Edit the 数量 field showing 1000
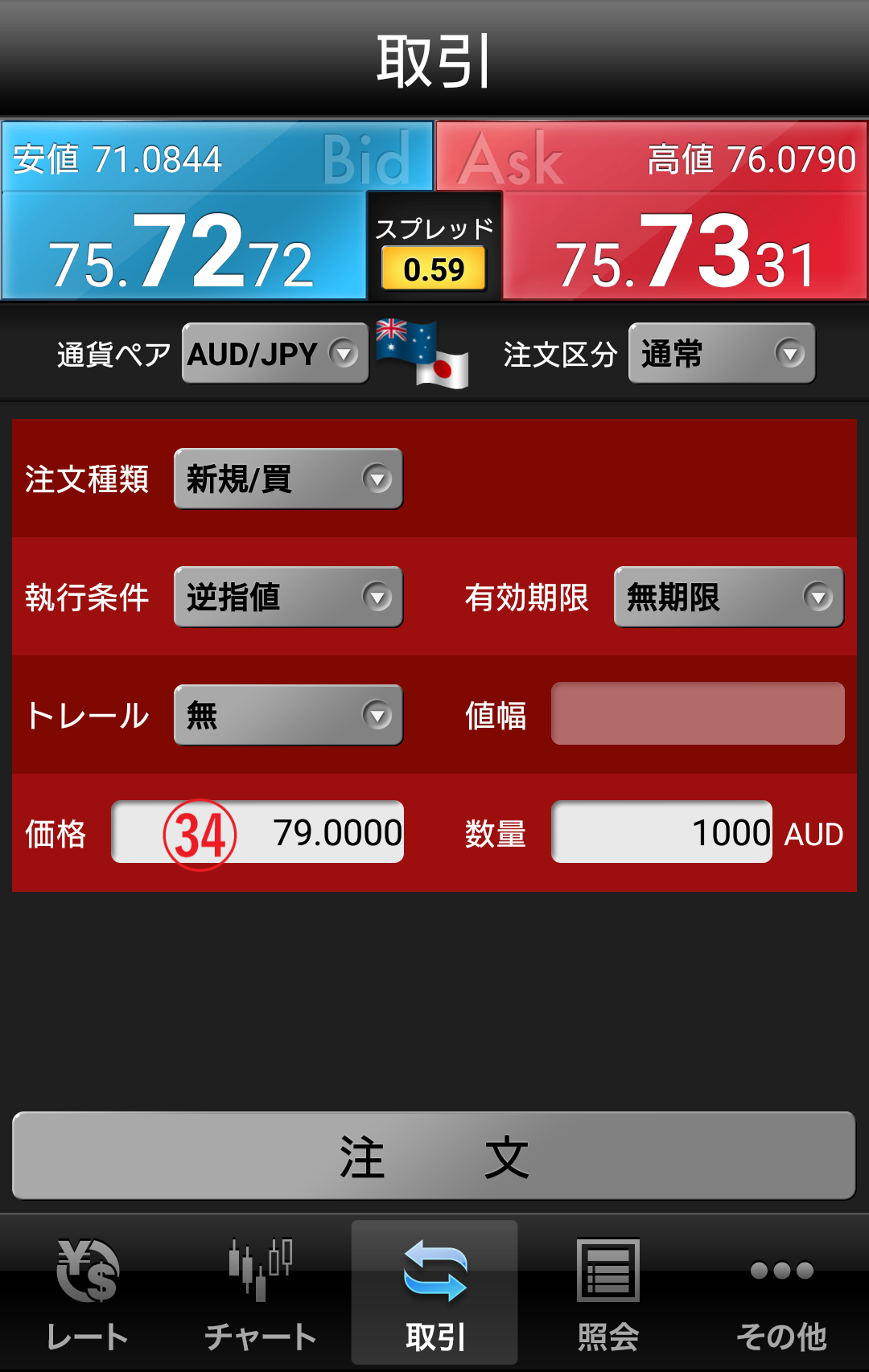The height and width of the screenshot is (1372, 869). pyautogui.click(x=661, y=832)
